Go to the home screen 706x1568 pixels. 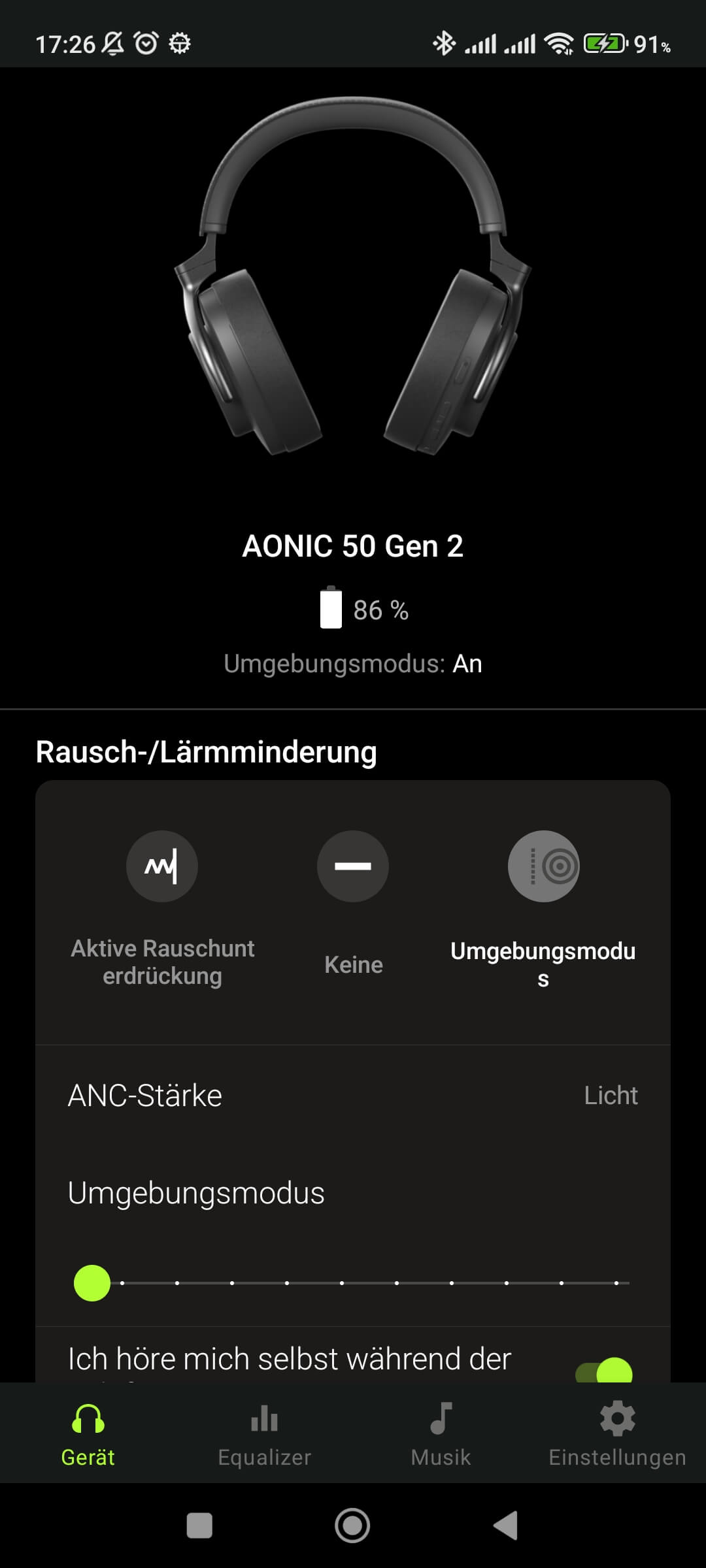(x=352, y=1526)
